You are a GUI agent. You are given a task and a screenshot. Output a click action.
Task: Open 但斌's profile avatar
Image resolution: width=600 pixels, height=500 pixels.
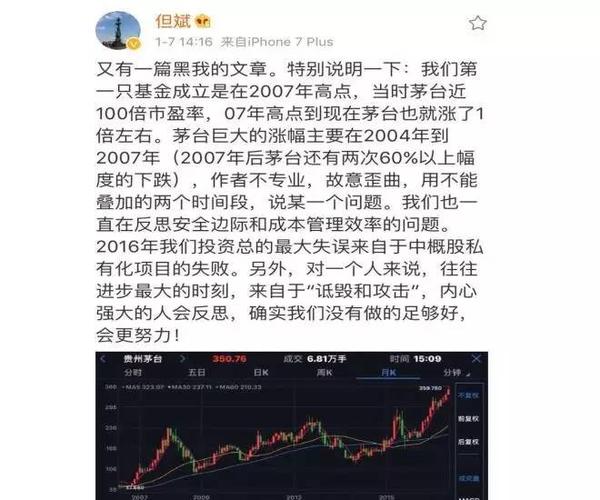(x=117, y=30)
